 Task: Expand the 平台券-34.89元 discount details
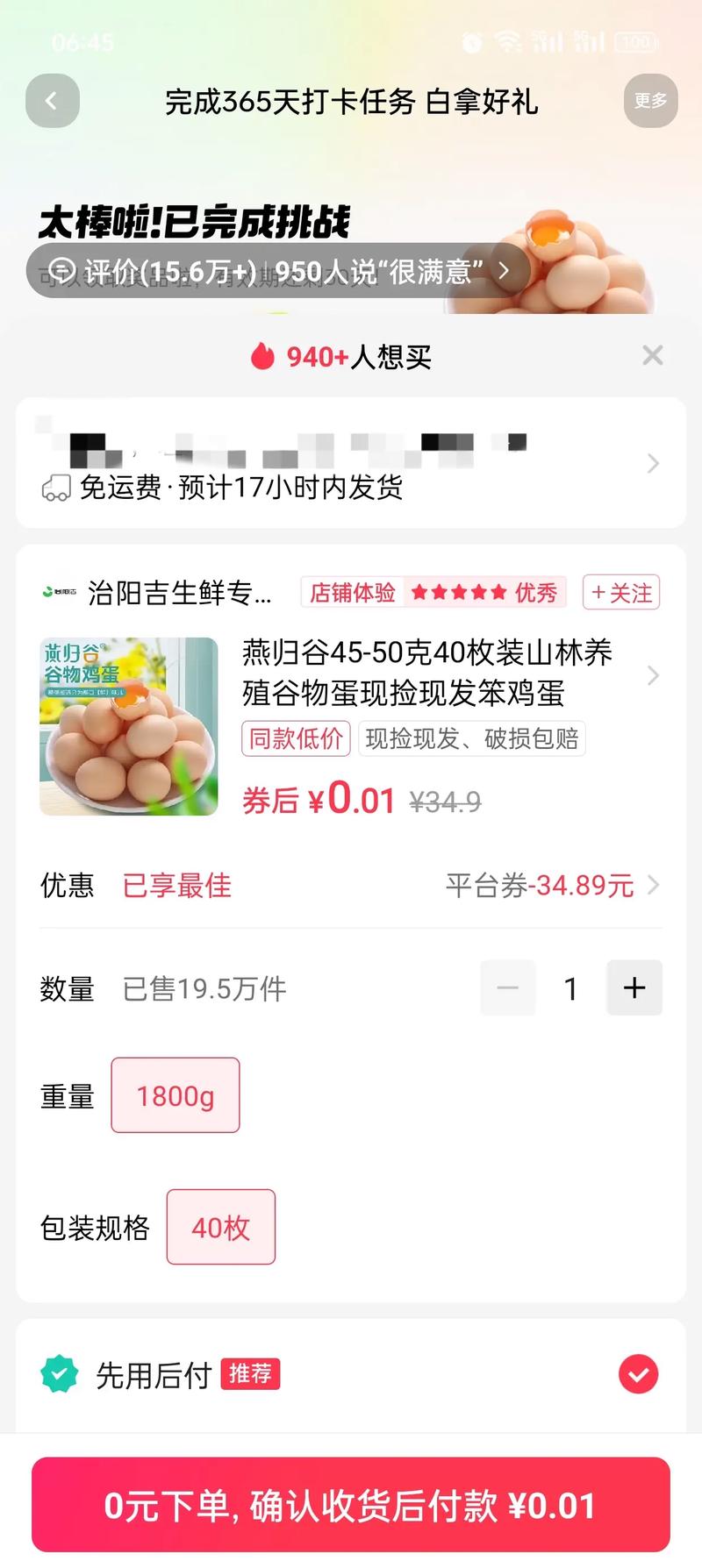[x=553, y=886]
